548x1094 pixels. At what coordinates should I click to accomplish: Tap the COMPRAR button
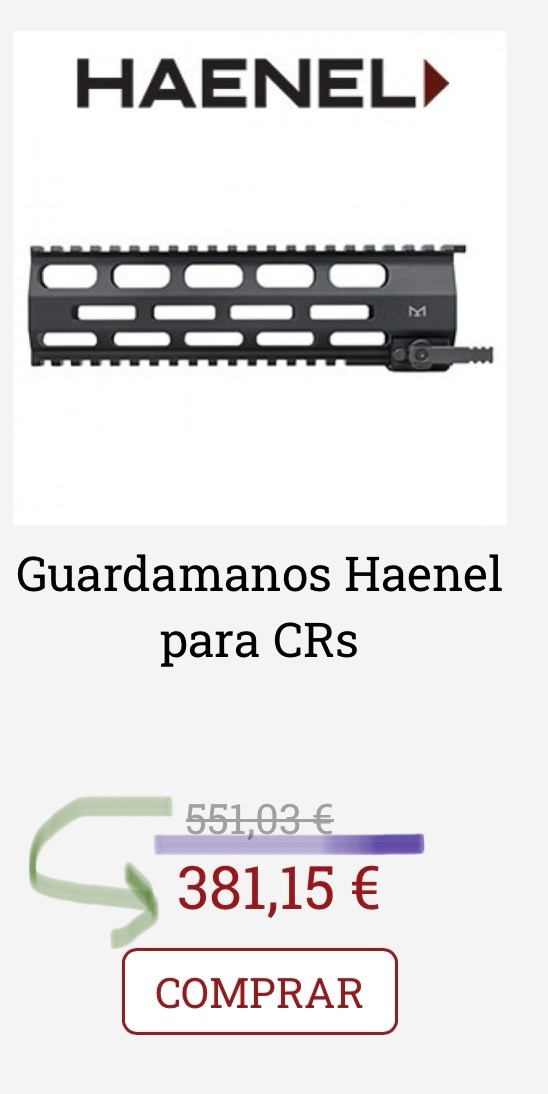click(x=260, y=991)
